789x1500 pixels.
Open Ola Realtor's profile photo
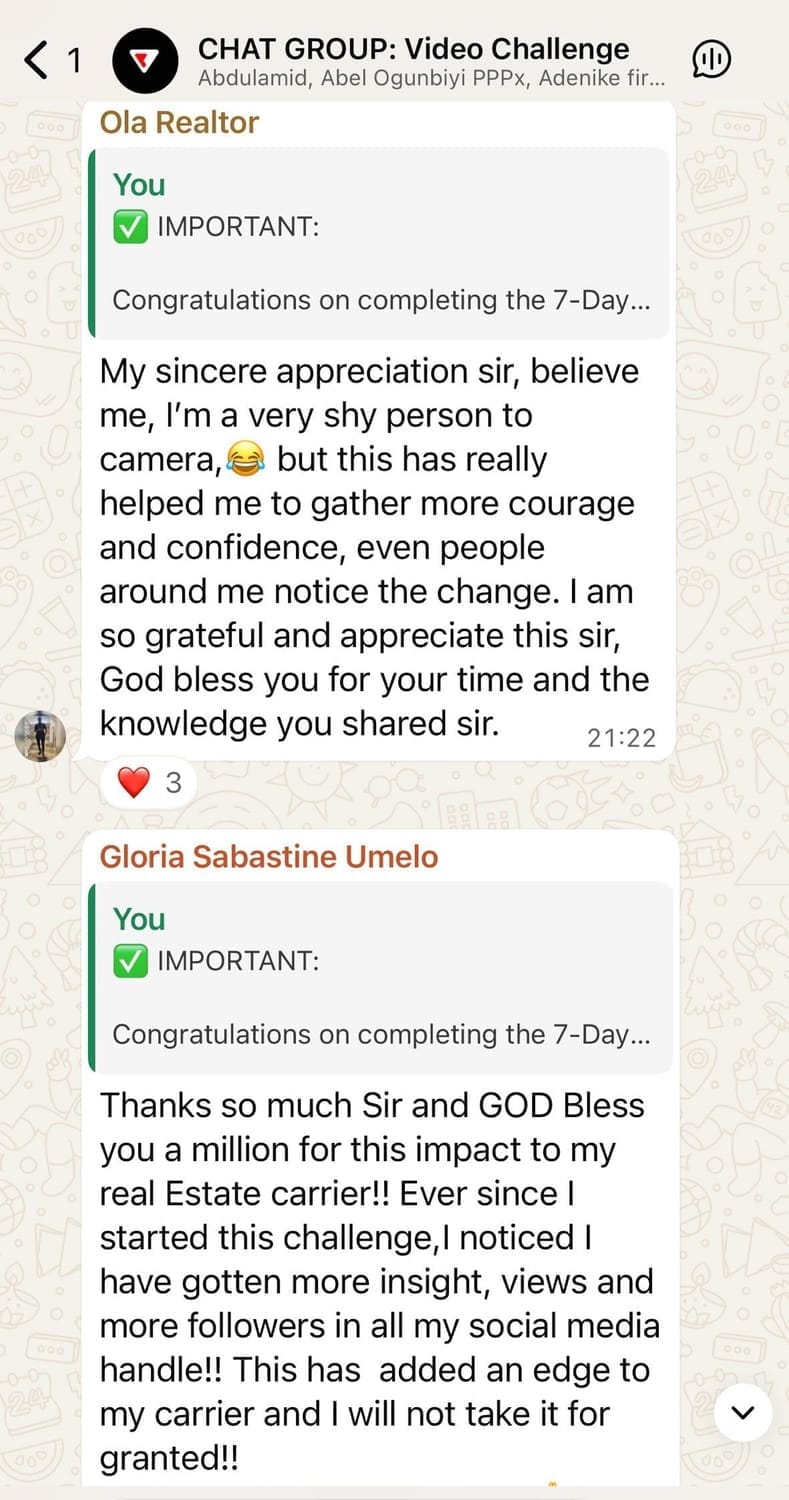[40, 736]
